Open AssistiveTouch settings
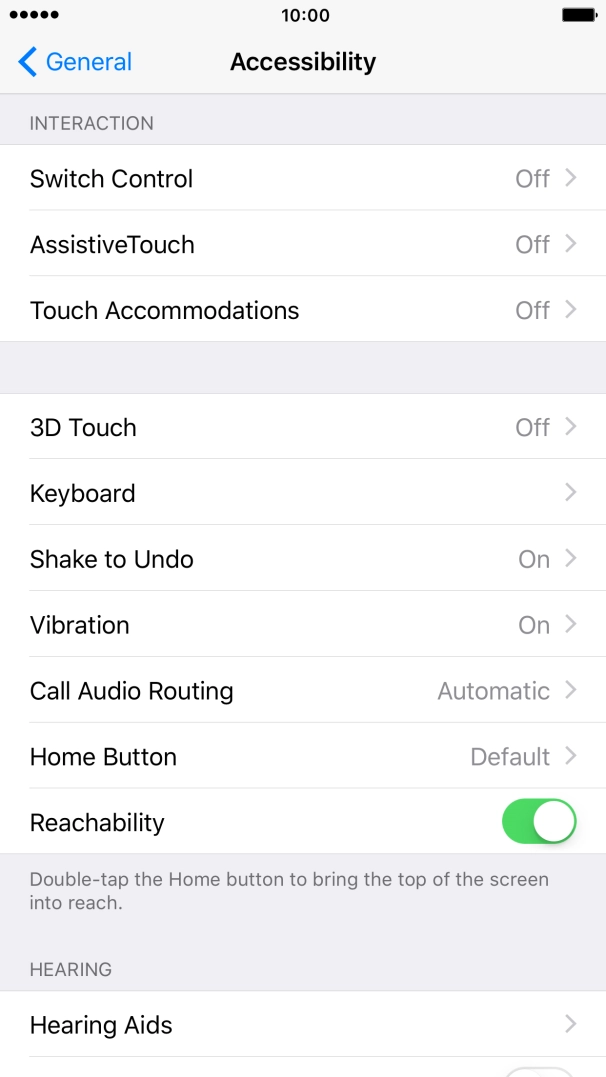The image size is (606, 1077). 303,245
